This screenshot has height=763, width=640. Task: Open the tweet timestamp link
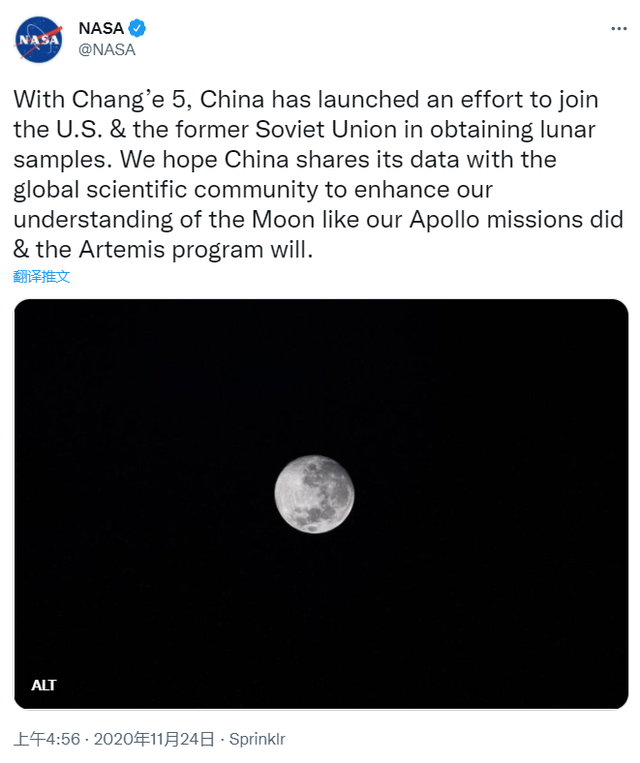114,739
